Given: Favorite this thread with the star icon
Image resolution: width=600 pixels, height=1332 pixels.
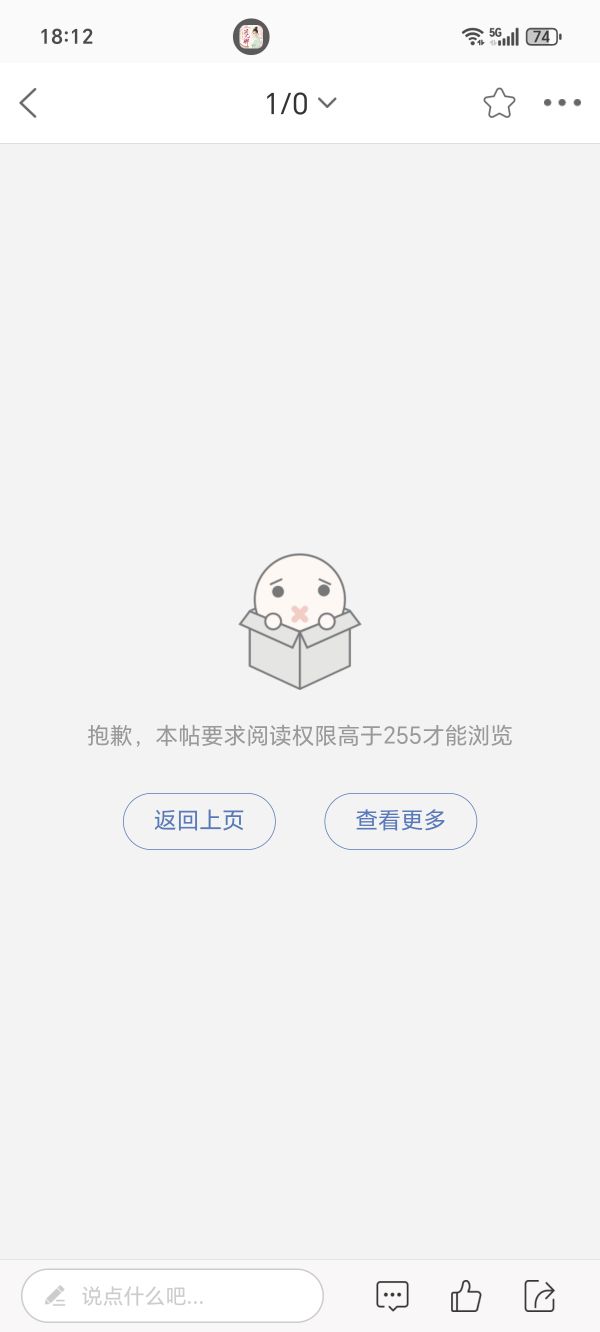Looking at the screenshot, I should (499, 103).
